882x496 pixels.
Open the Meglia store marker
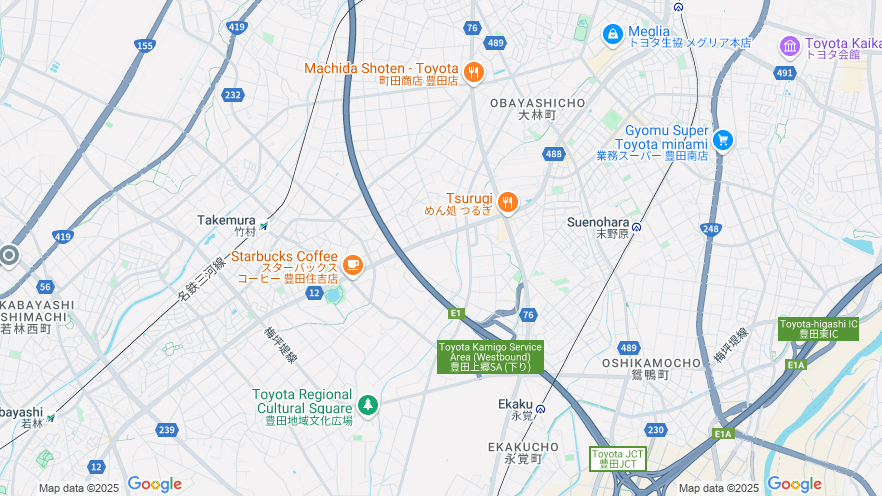tap(613, 35)
